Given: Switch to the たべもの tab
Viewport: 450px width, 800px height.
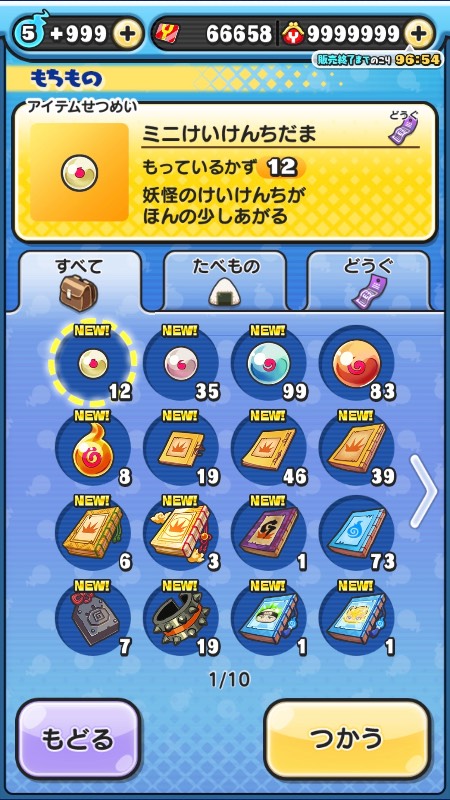Looking at the screenshot, I should point(225,281).
